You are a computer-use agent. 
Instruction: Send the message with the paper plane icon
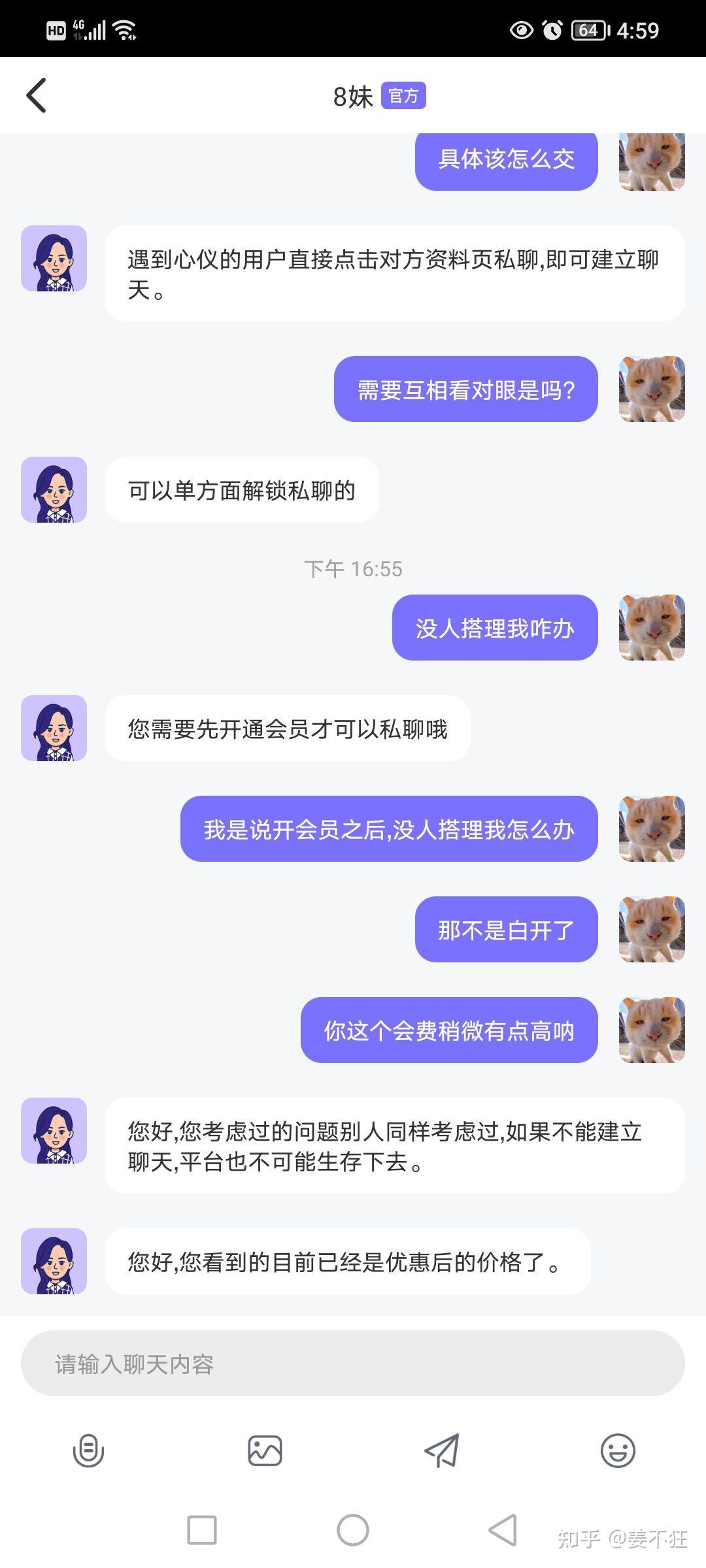point(442,1451)
